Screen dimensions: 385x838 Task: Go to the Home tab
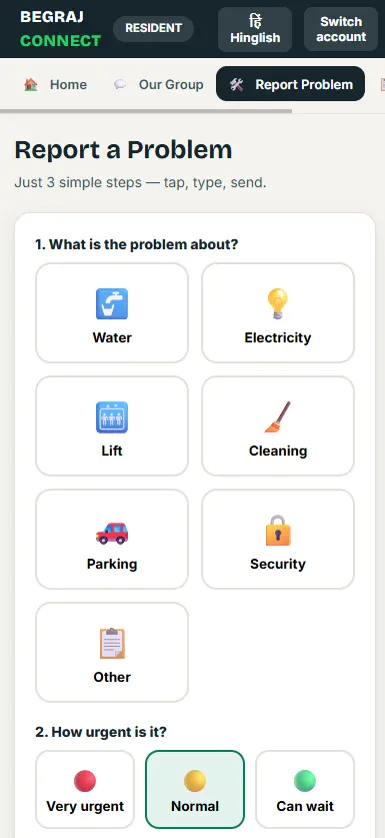click(x=55, y=84)
